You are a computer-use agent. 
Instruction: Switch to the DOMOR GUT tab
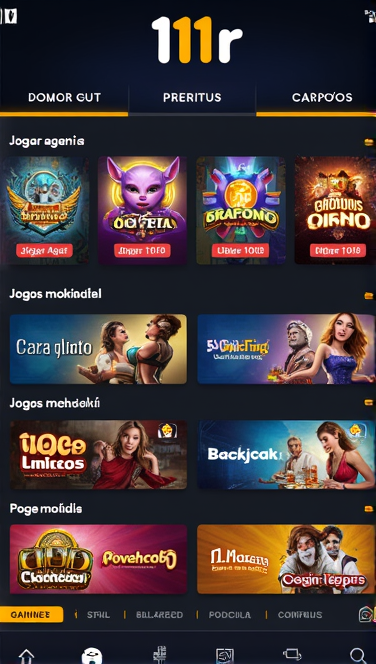[x=64, y=98]
